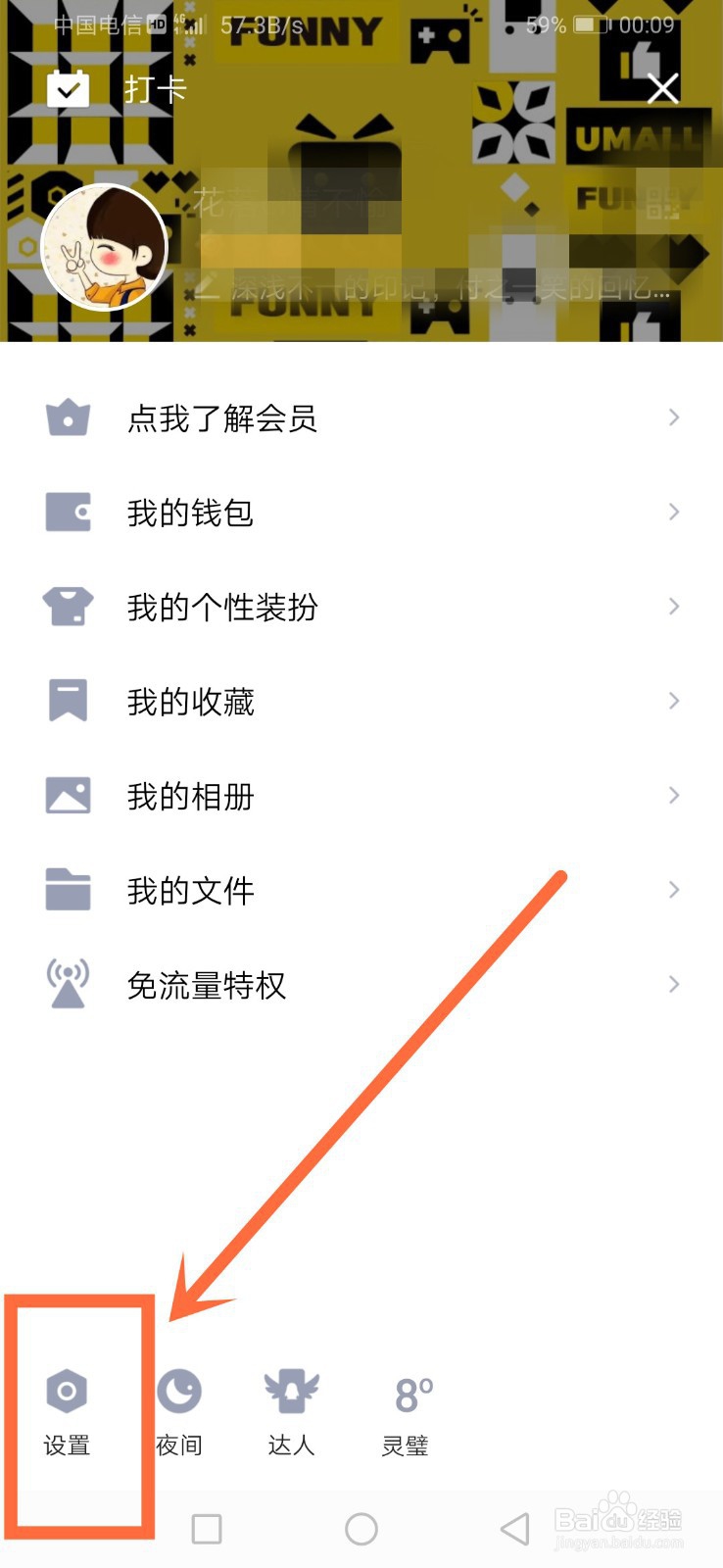723x1568 pixels.
Task: Expand the chevron next to 我的钱包
Action: [673, 512]
